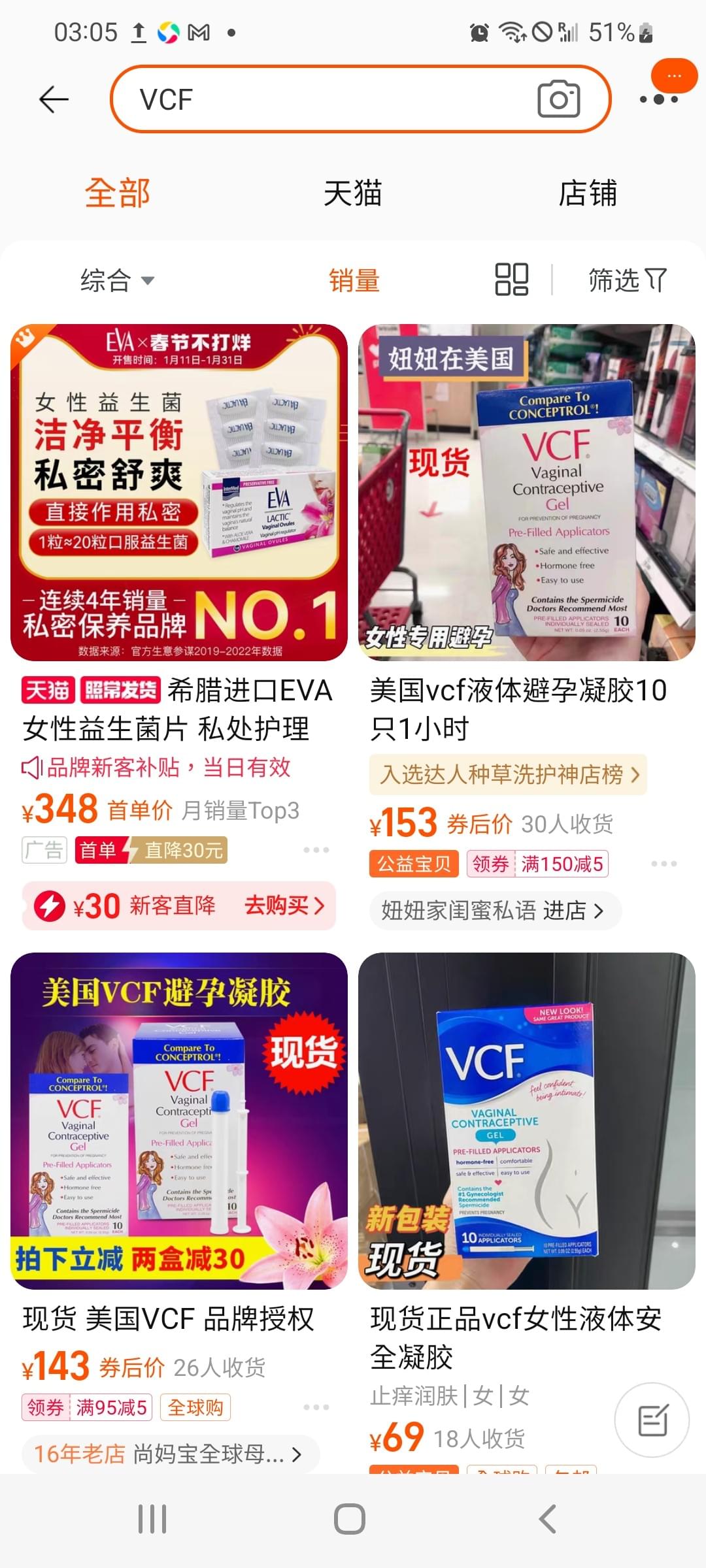The height and width of the screenshot is (1568, 706).
Task: Open 入选达人种草洗护神店榜 ranking link
Action: tap(509, 775)
